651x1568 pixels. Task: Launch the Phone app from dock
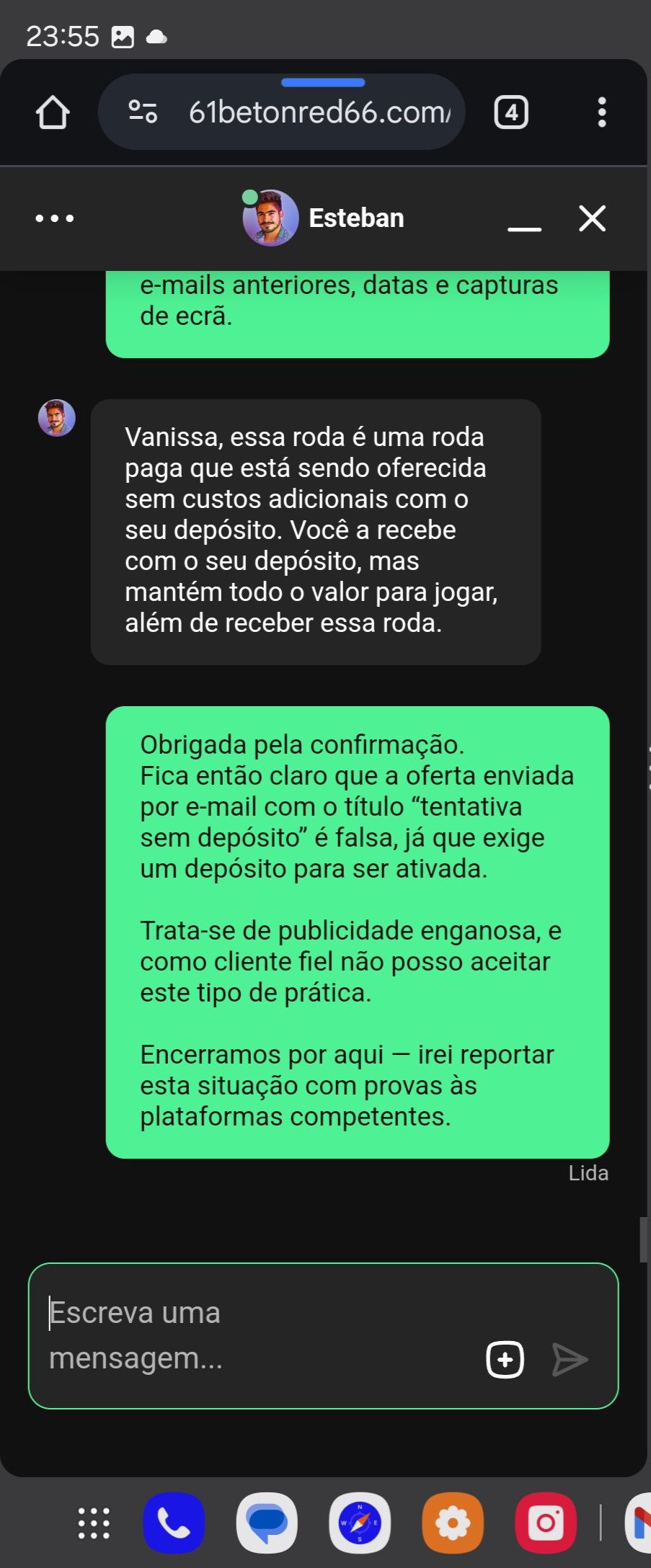point(174,1523)
